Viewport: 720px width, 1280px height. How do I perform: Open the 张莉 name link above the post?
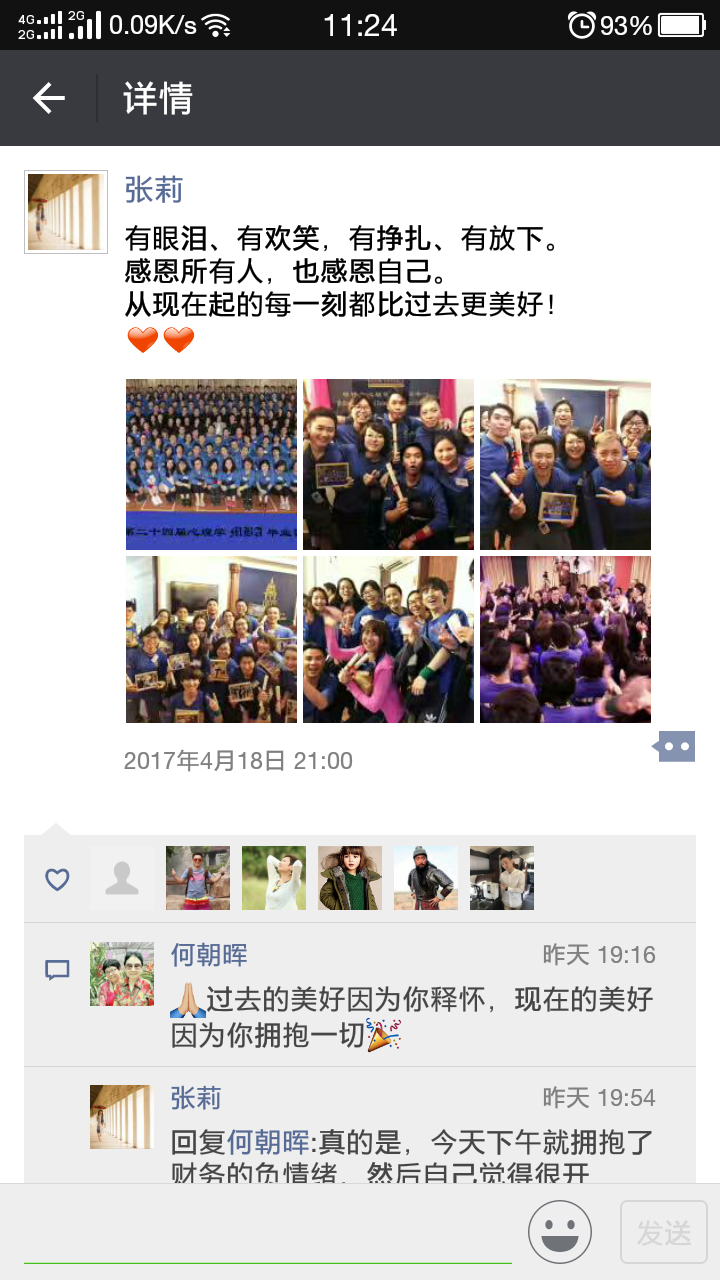tap(154, 189)
